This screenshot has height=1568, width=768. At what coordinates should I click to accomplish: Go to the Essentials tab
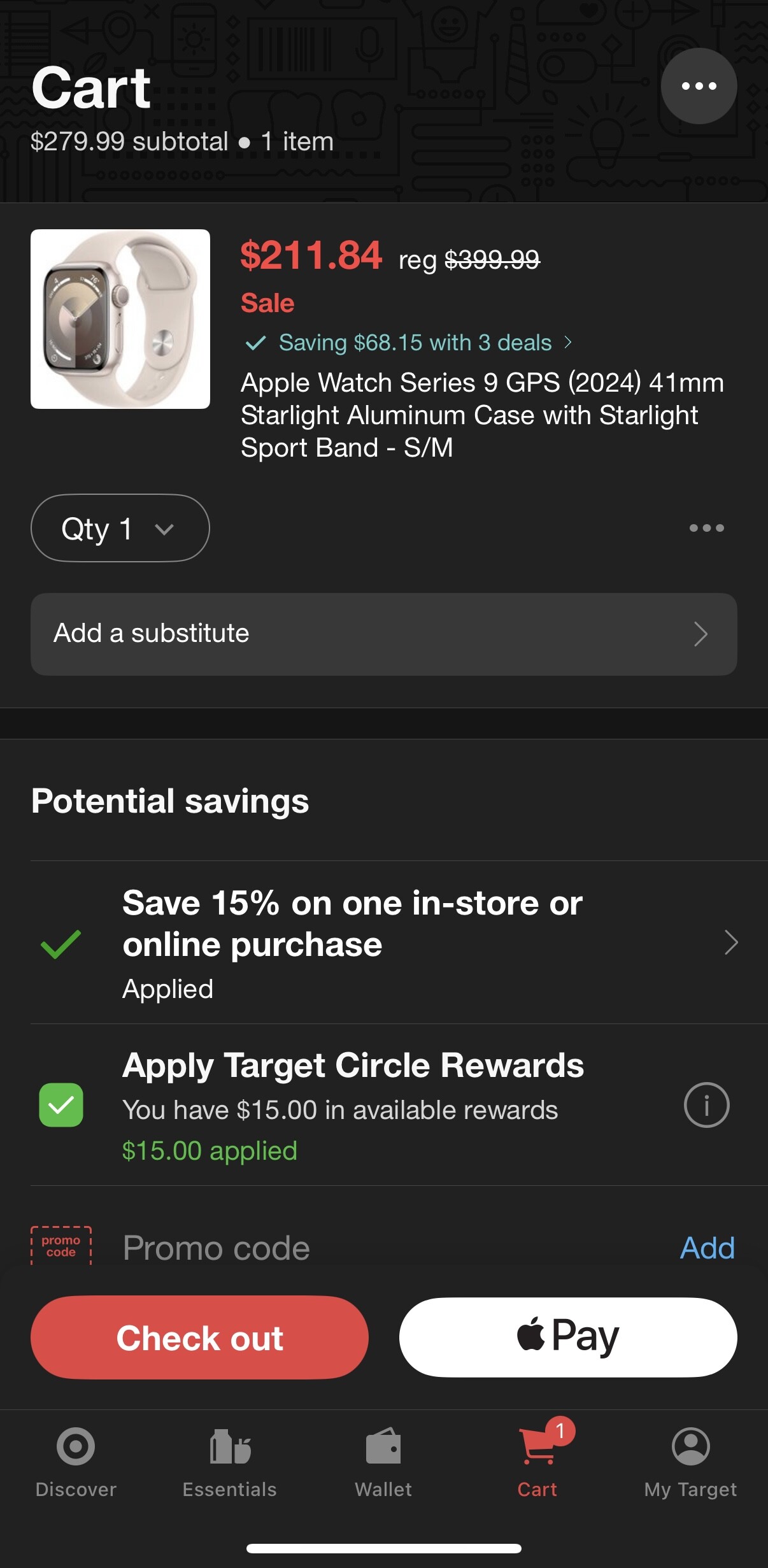point(230,1462)
